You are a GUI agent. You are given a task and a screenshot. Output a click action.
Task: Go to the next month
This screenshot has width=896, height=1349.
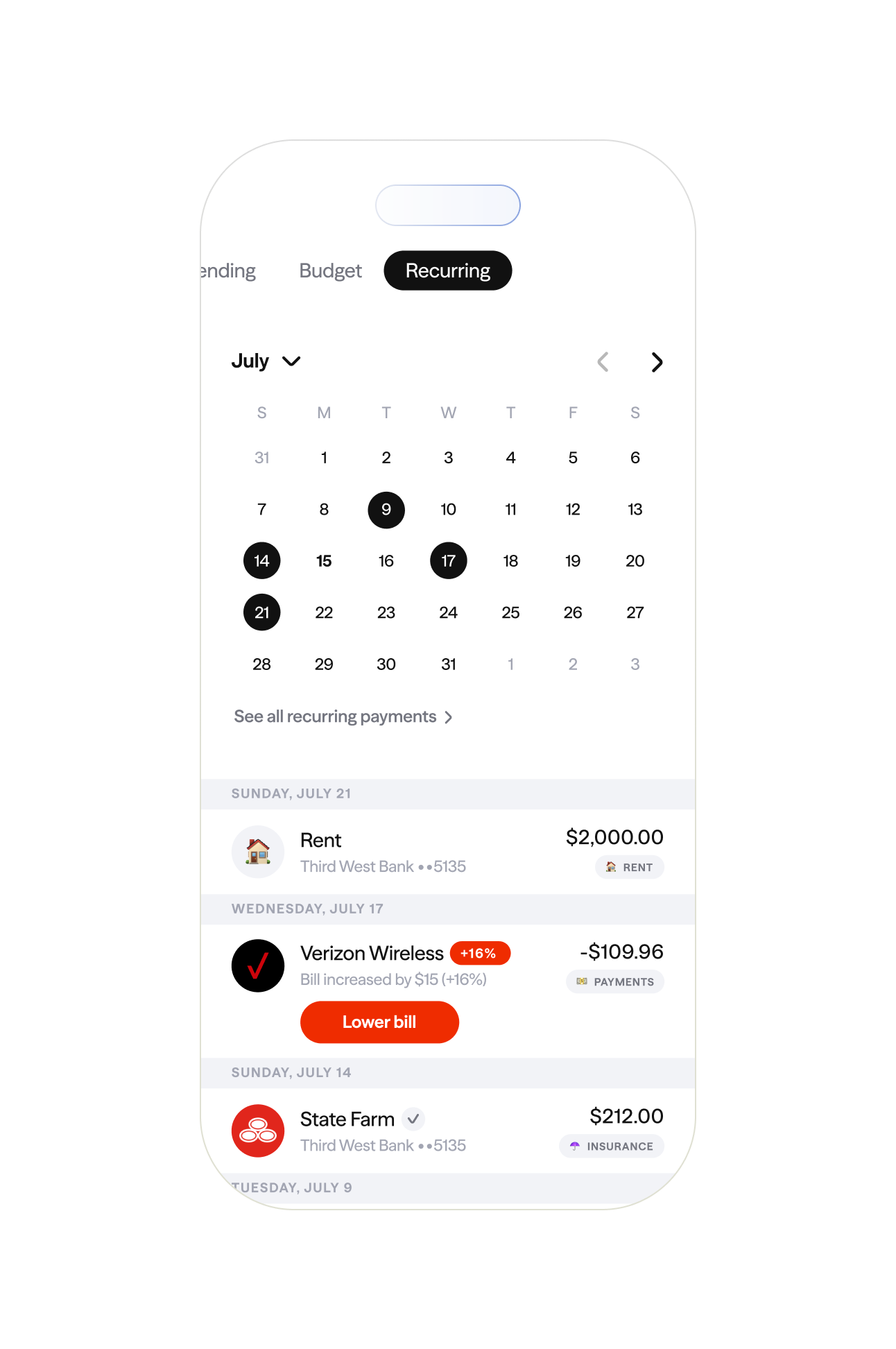(656, 362)
